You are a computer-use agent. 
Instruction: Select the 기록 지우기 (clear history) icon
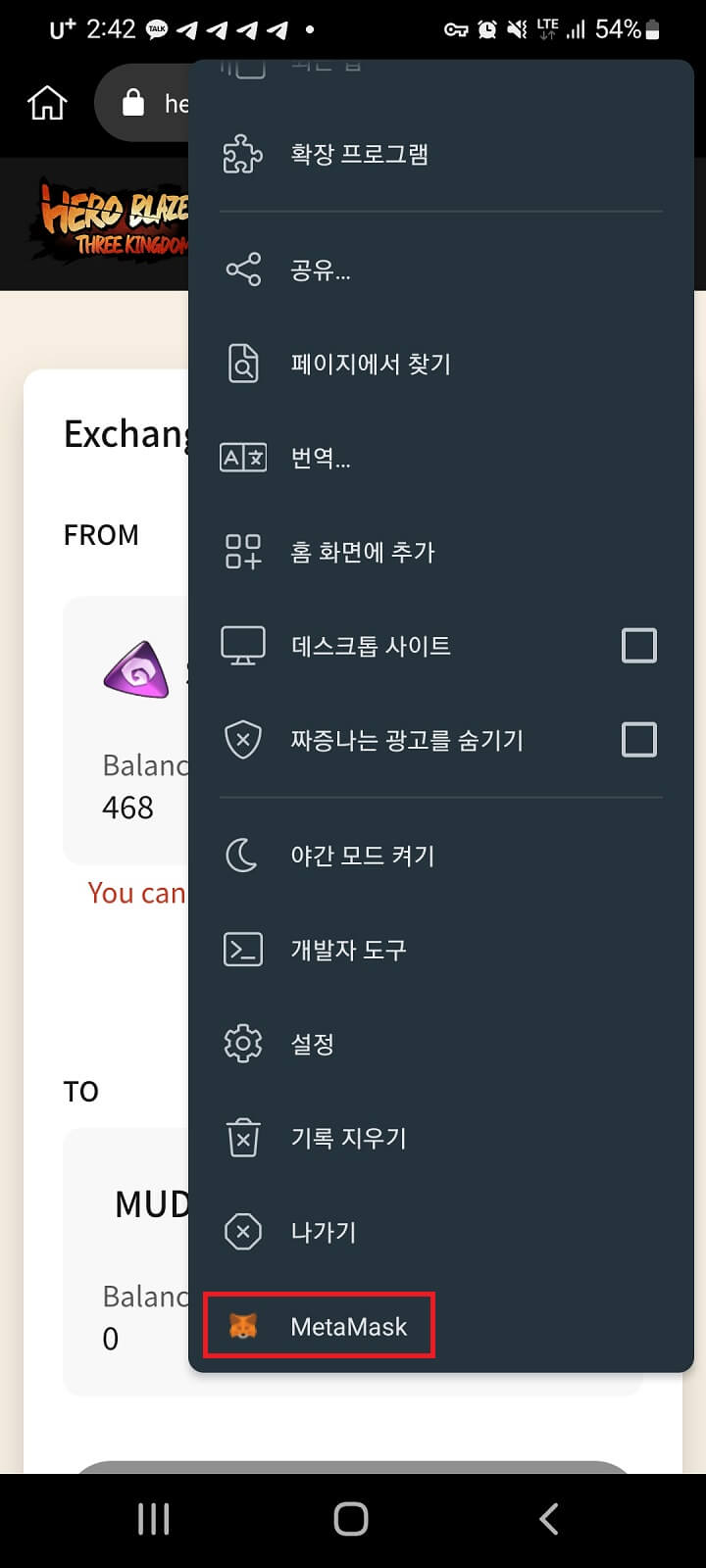242,1137
